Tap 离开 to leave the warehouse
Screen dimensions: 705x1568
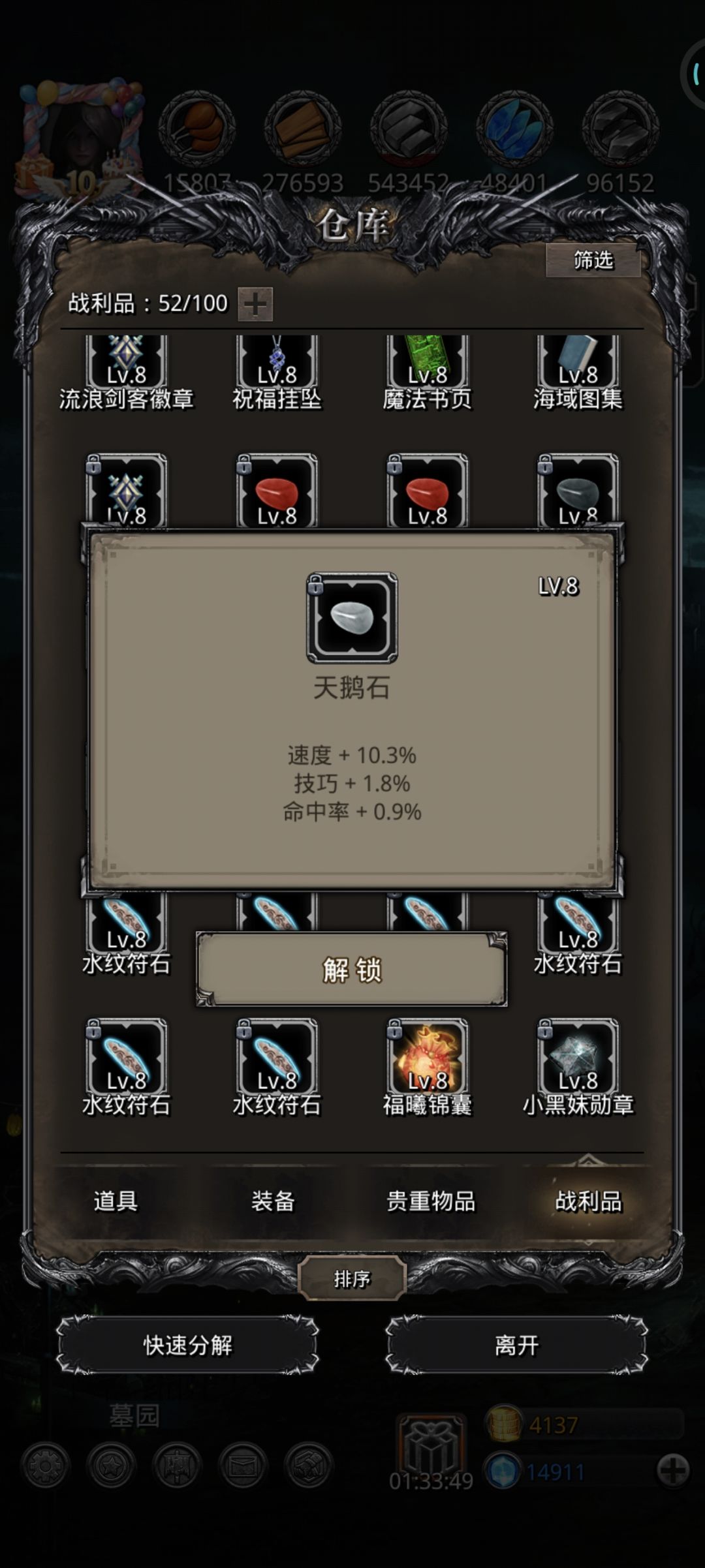pos(516,1345)
